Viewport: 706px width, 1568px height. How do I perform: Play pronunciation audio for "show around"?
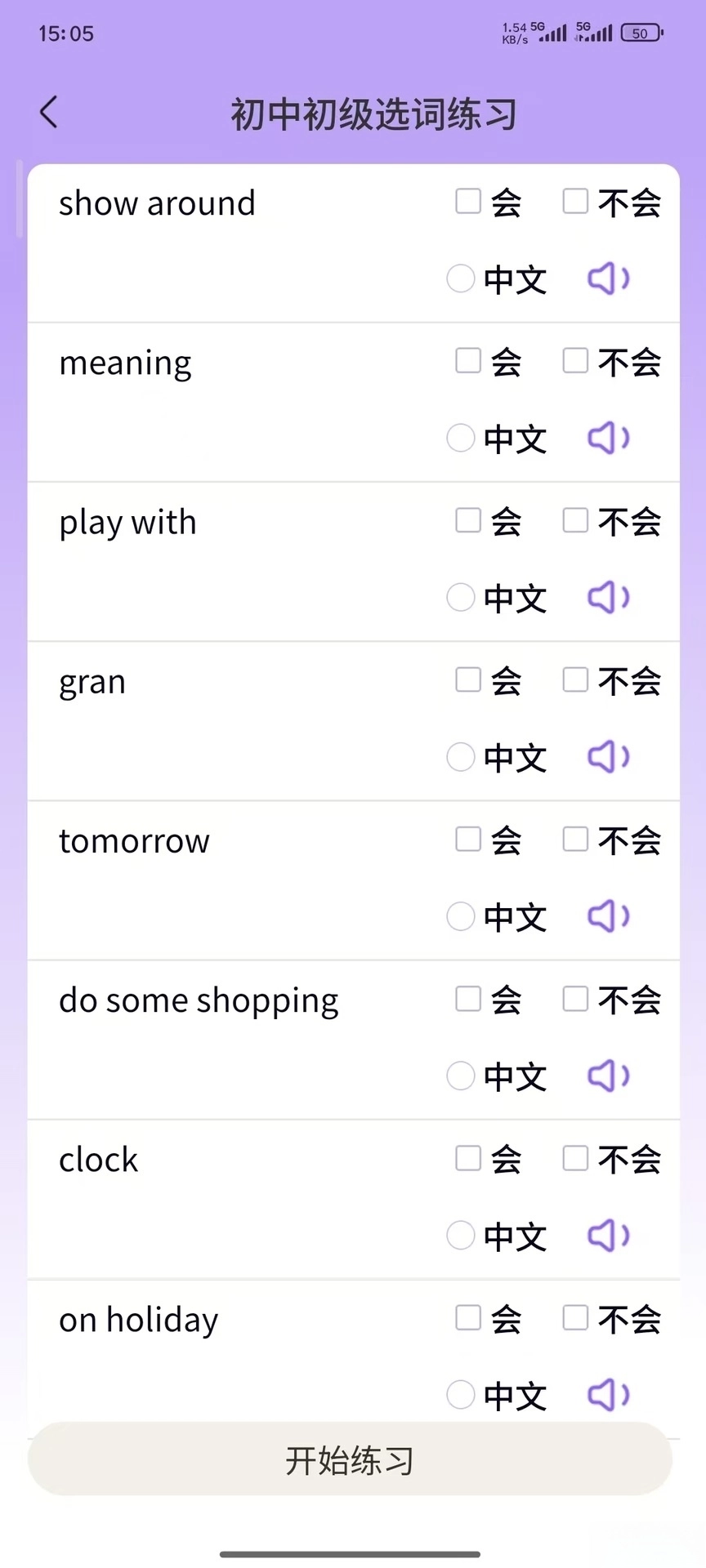coord(607,278)
